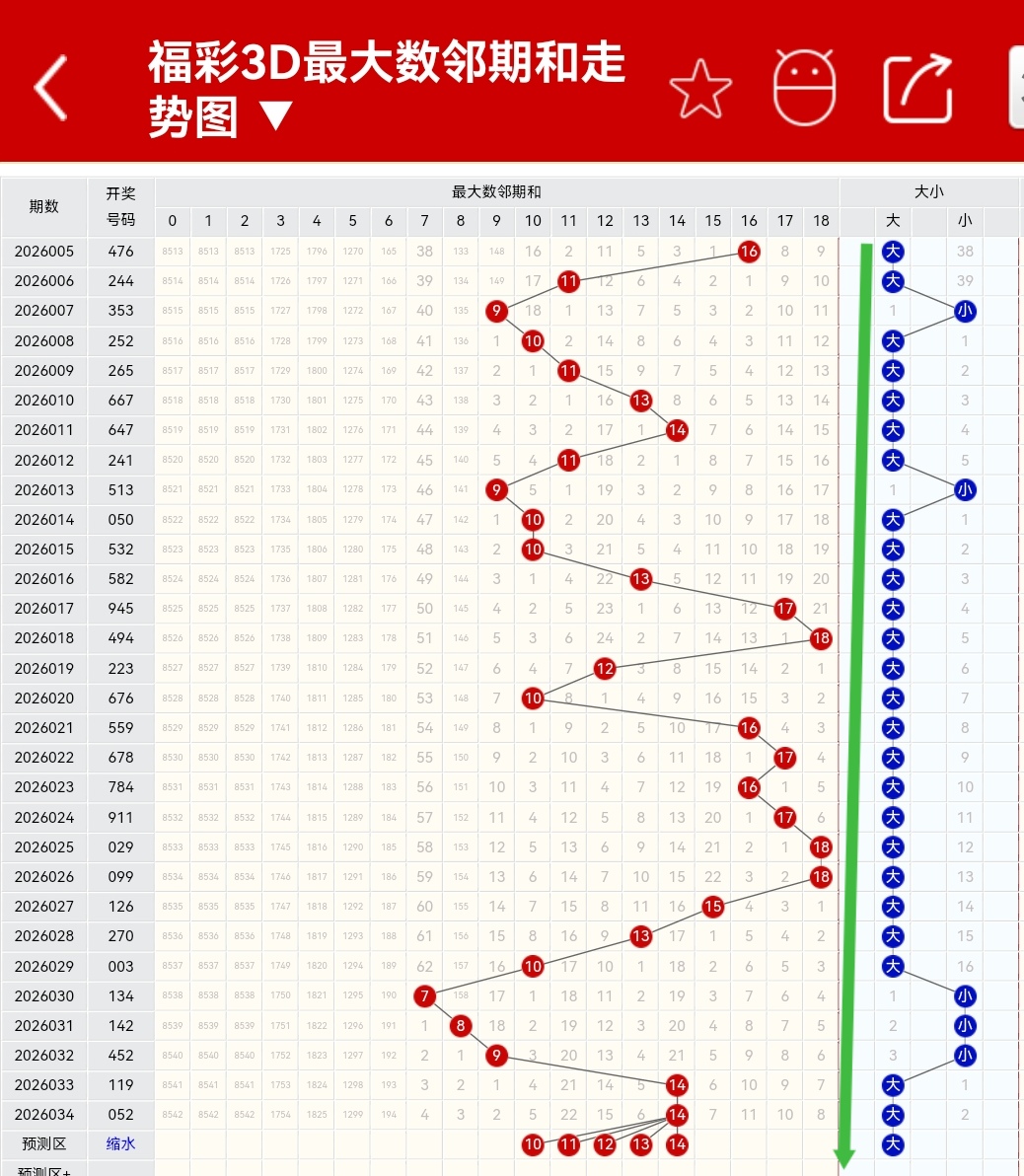Viewport: 1024px width, 1176px height.
Task: Go back using the header arrow
Action: 51,88
